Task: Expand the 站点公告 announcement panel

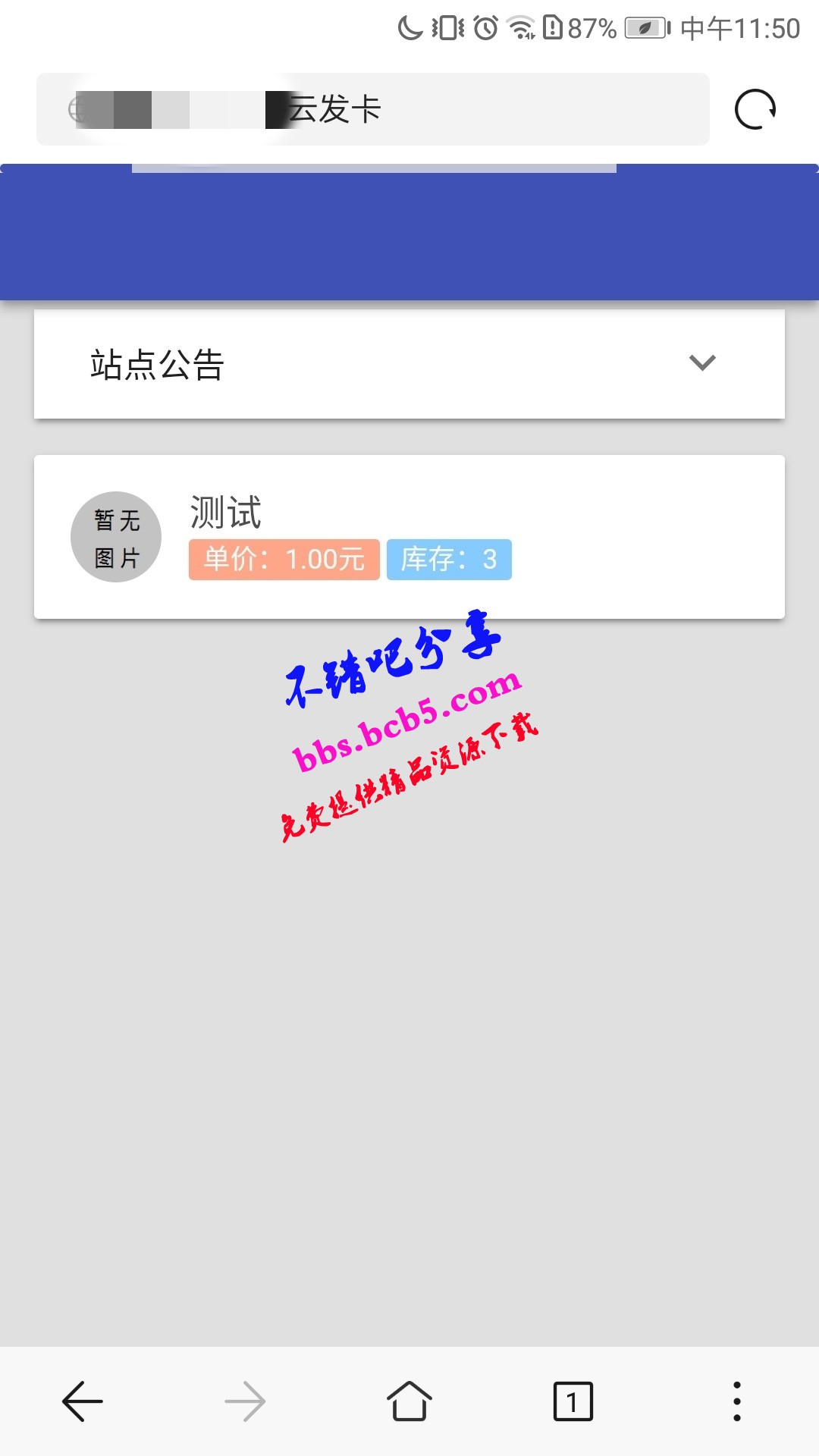Action: click(701, 363)
